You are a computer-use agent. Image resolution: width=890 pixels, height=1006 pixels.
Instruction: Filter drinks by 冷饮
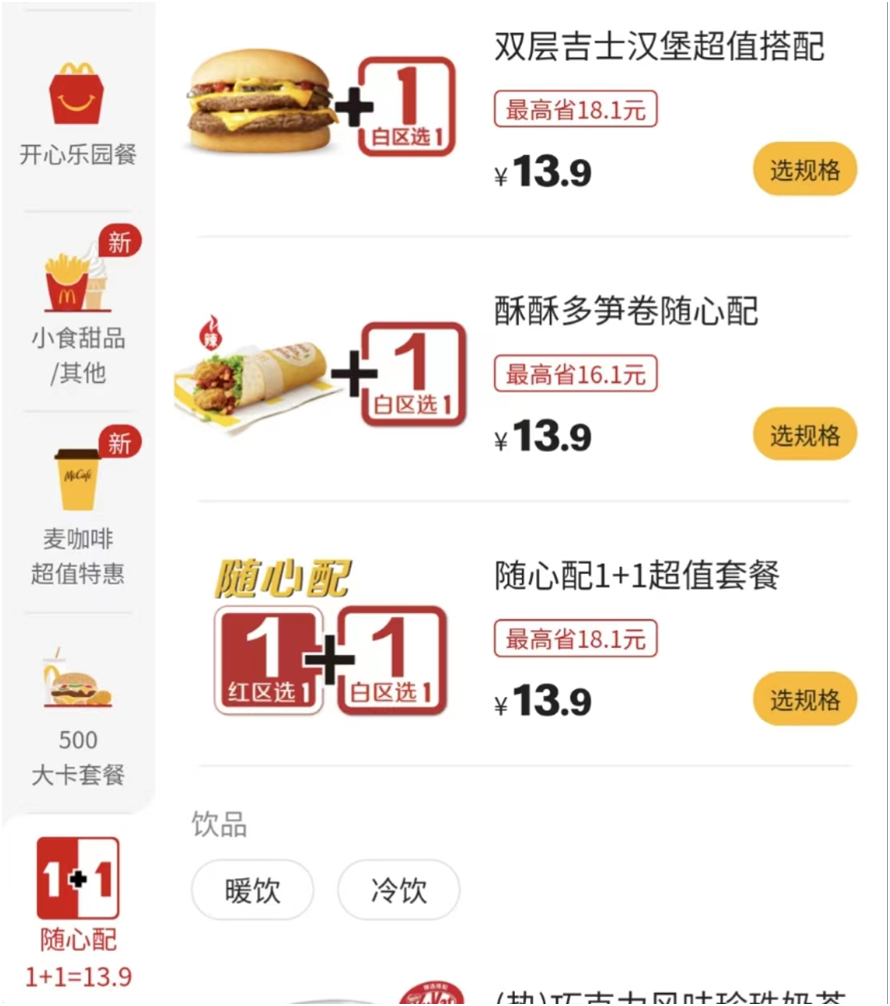(x=398, y=890)
